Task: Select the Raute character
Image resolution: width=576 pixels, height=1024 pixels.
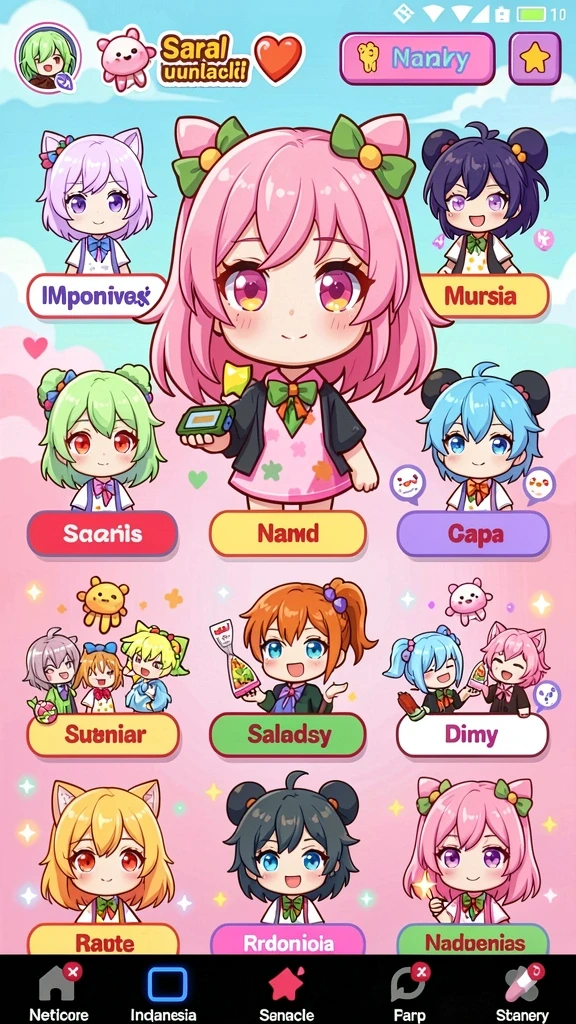Action: 103,940
